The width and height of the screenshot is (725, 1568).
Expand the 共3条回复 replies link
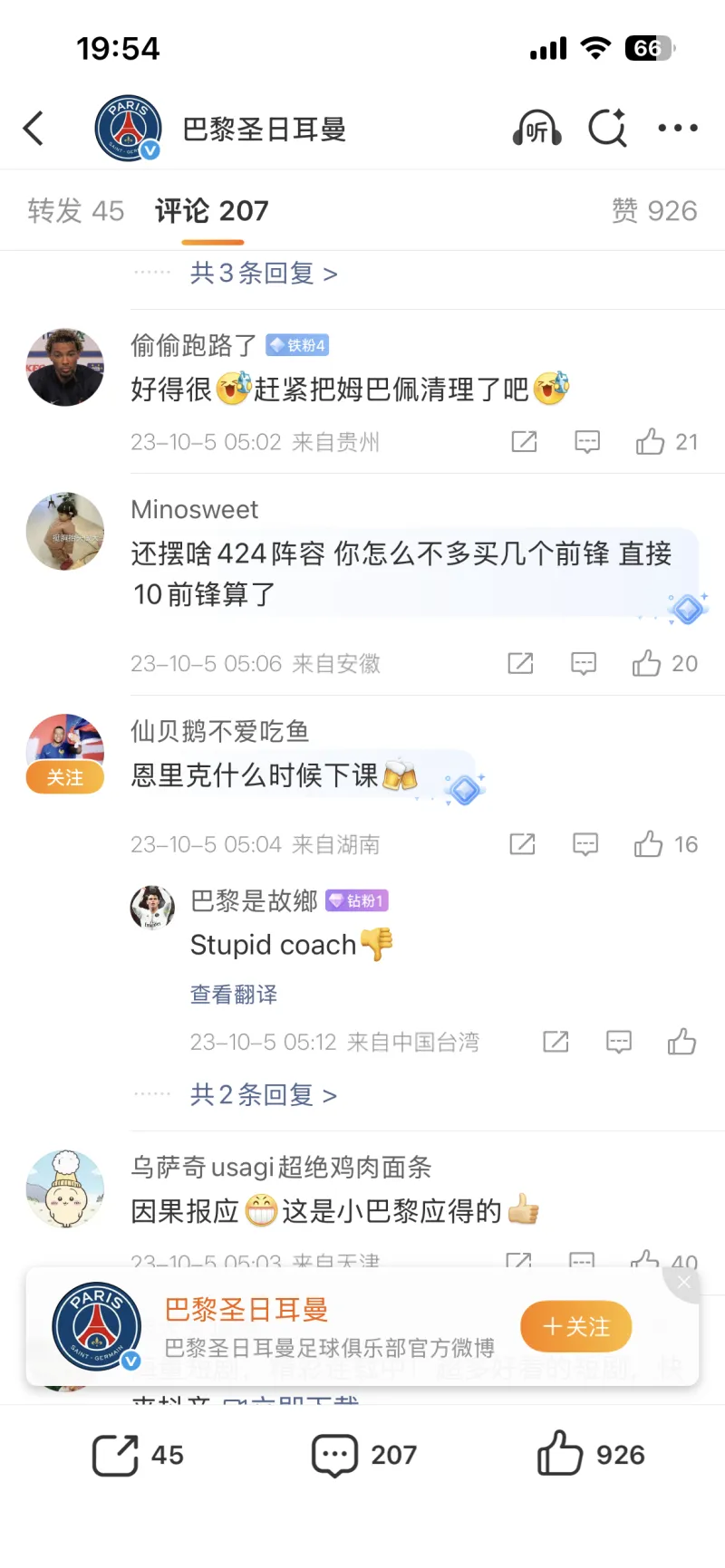(263, 273)
